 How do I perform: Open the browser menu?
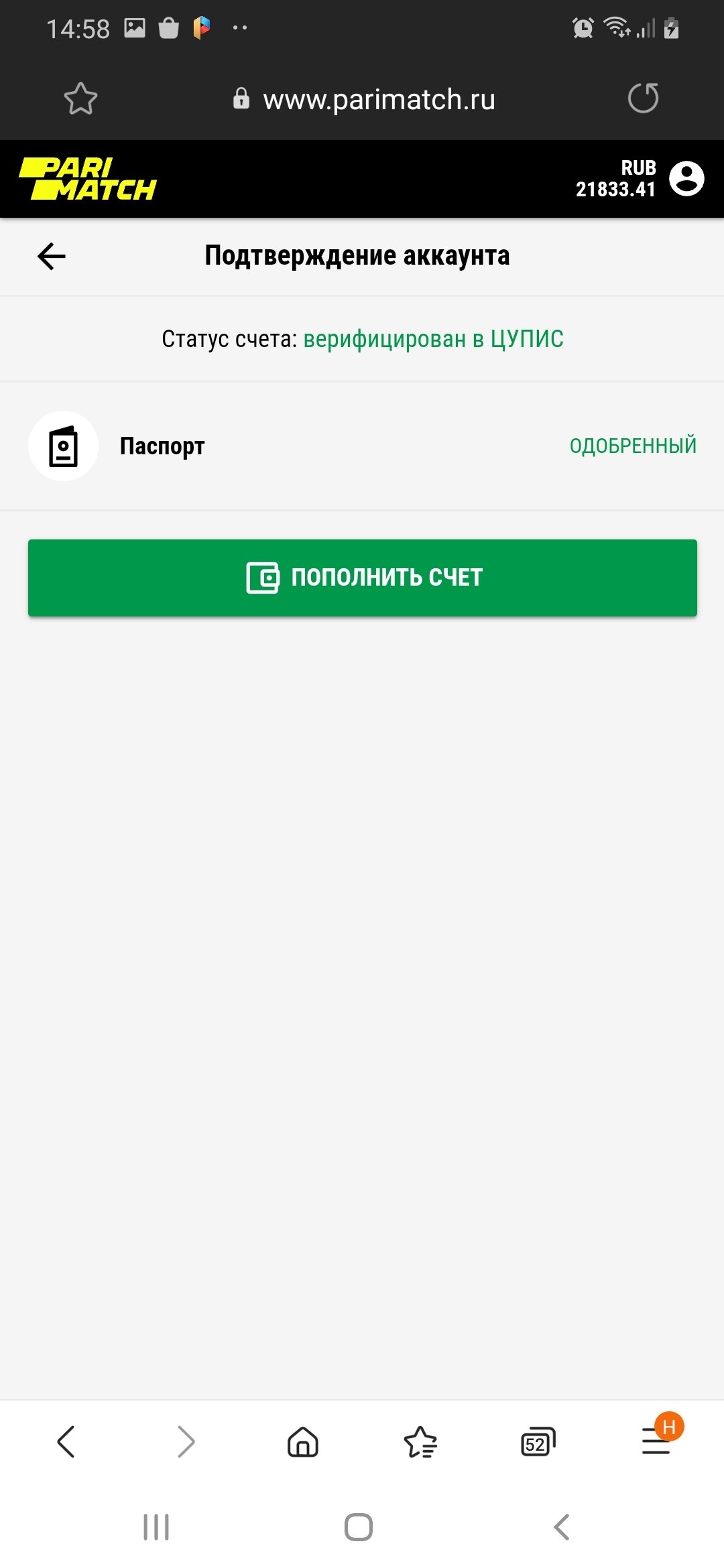(656, 1441)
